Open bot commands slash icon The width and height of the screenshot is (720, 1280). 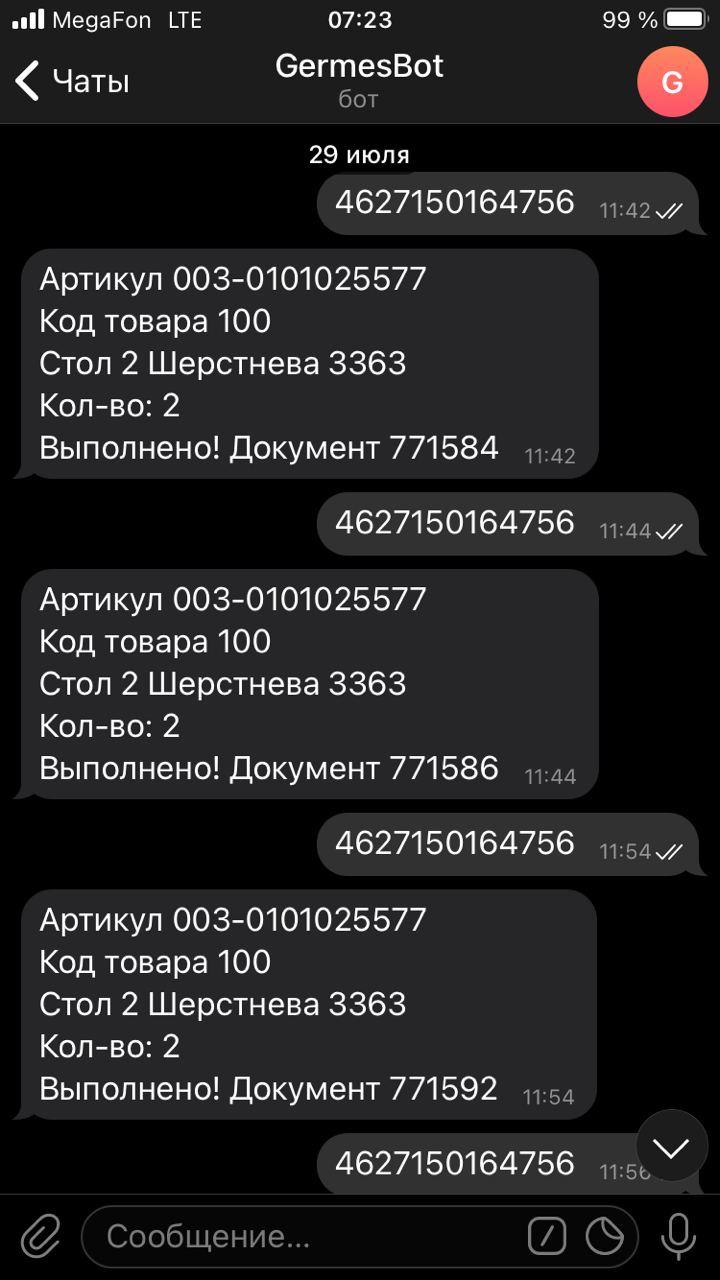(x=547, y=1237)
